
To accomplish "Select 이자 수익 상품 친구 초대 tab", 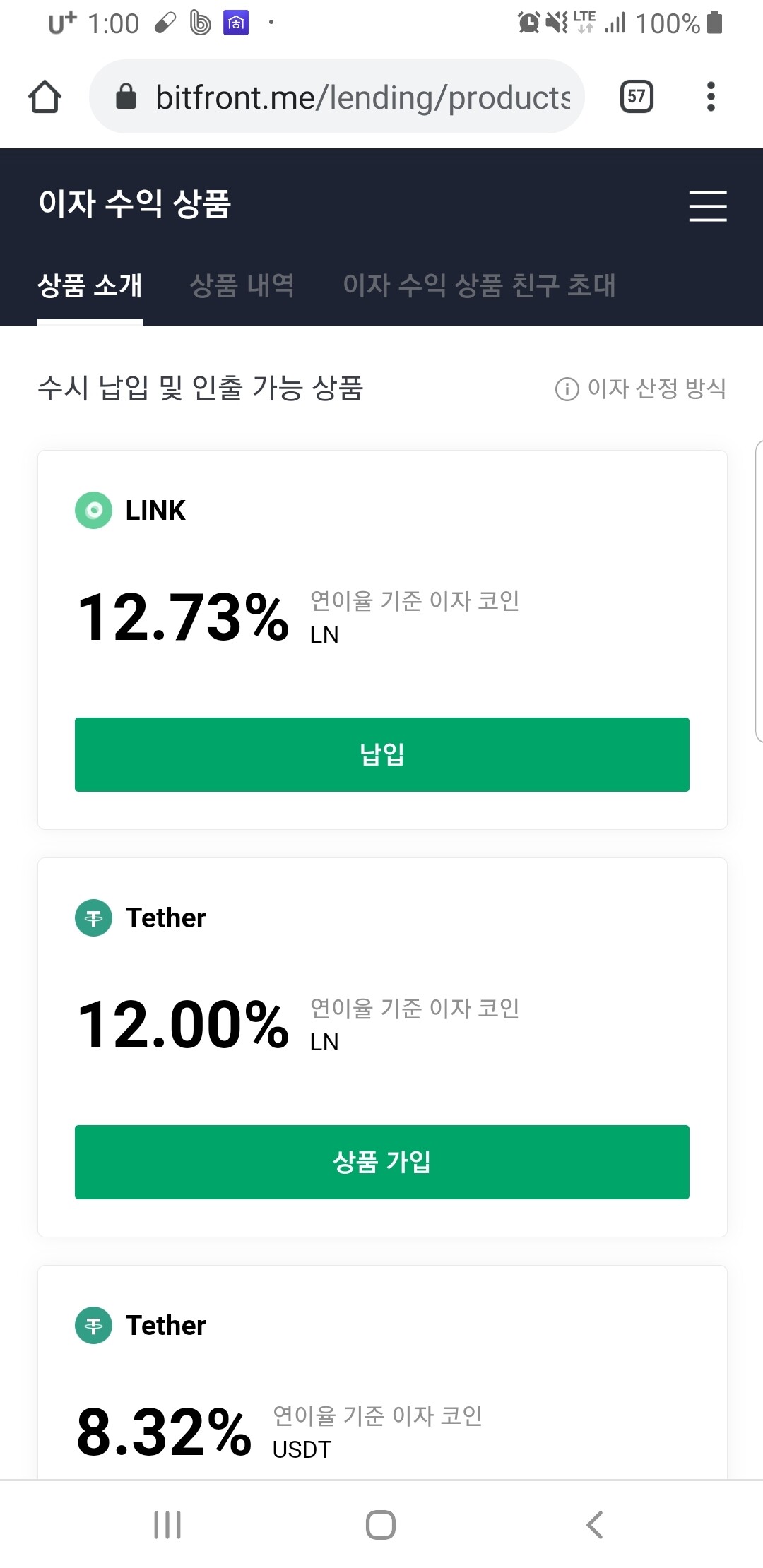I will [x=480, y=286].
